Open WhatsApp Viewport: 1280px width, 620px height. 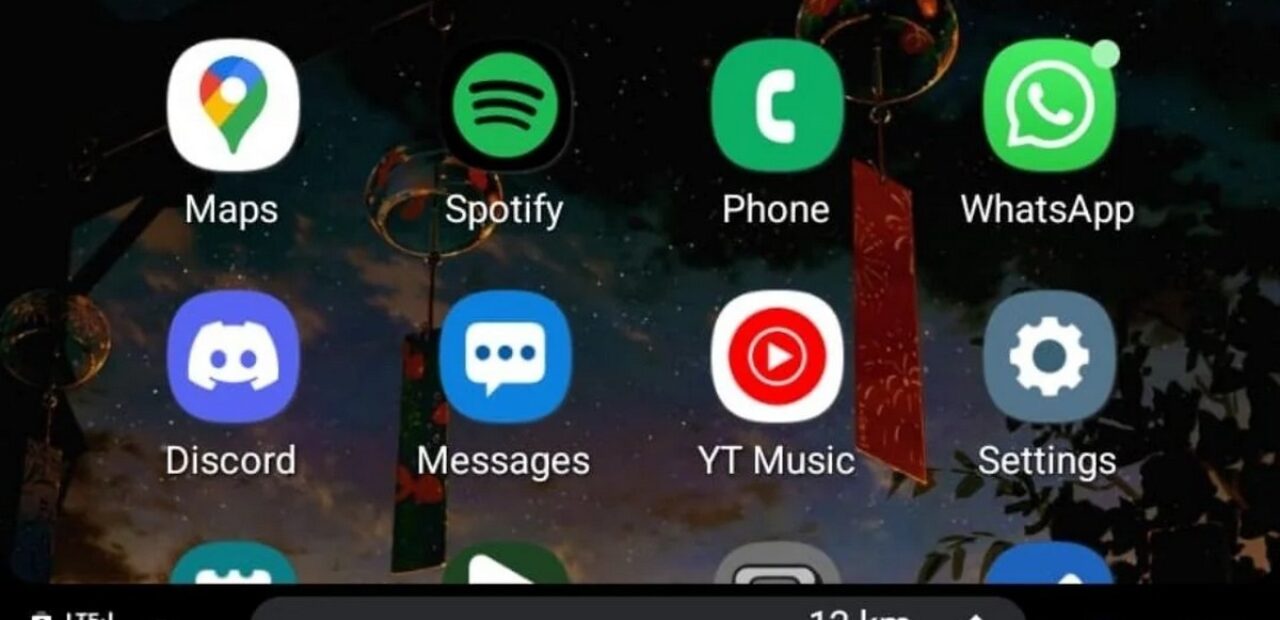[1049, 106]
